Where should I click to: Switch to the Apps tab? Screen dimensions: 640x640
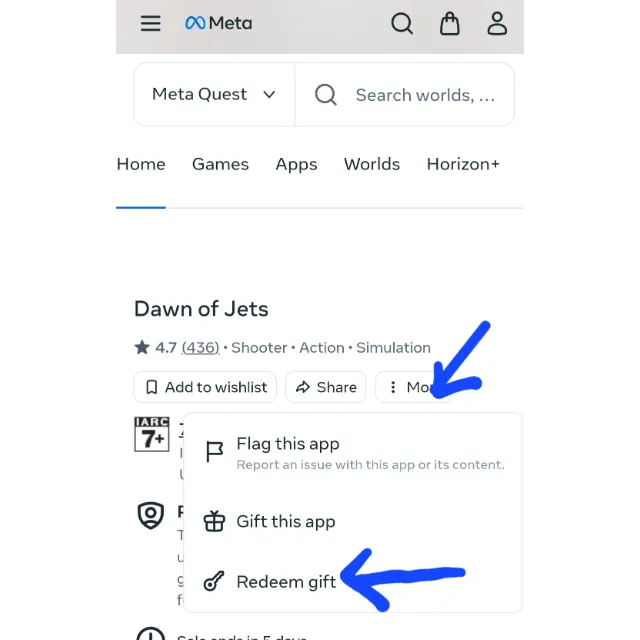(x=296, y=164)
